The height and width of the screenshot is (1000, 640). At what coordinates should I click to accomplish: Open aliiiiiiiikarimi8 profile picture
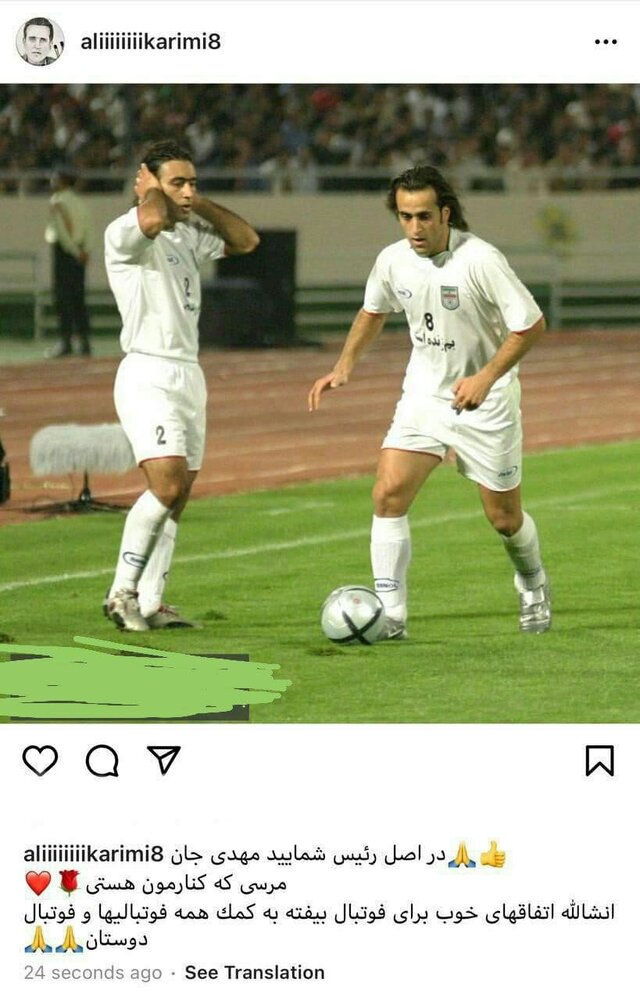(40, 41)
